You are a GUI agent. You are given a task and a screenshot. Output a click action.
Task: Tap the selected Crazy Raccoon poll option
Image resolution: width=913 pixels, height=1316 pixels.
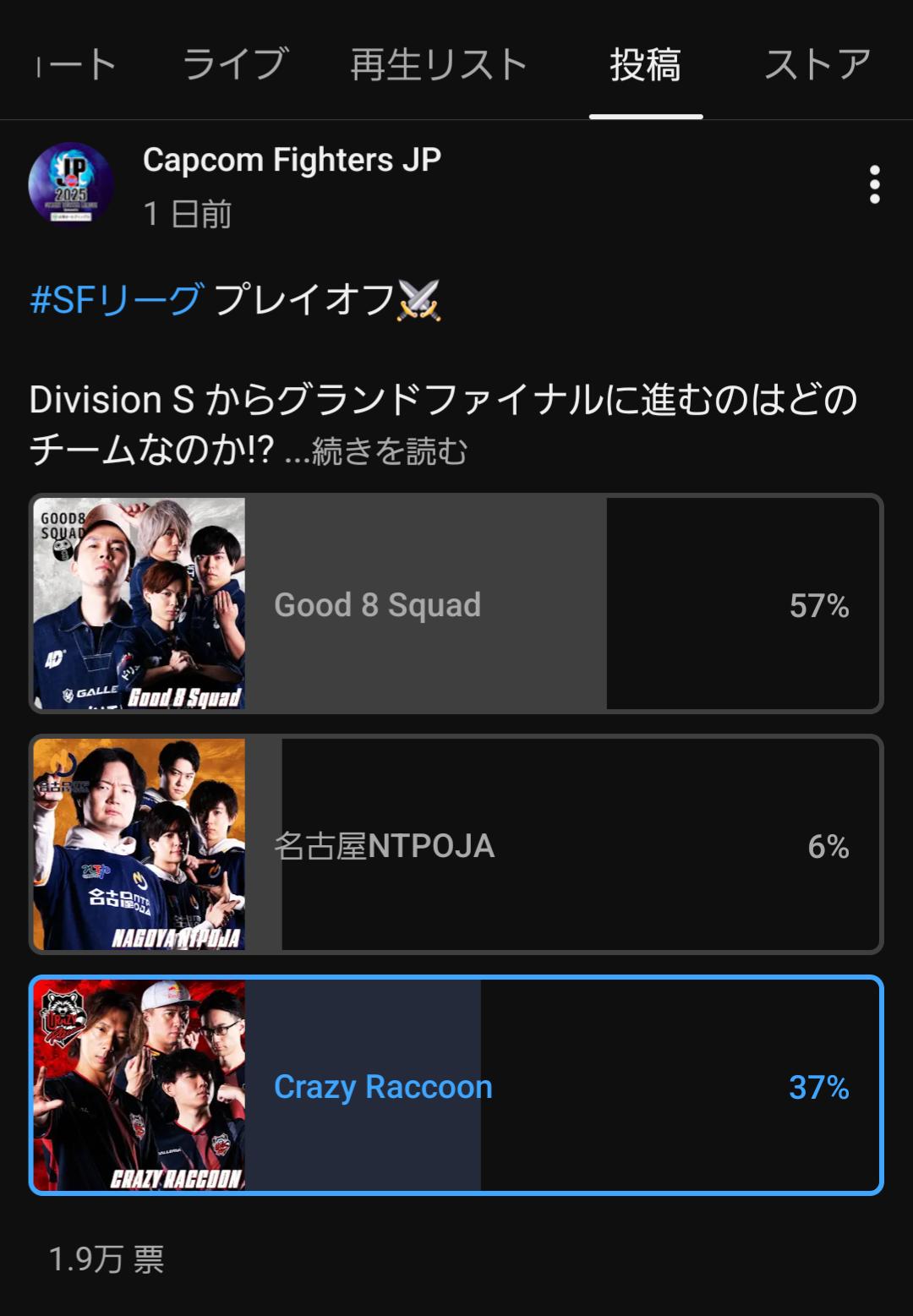click(456, 1086)
